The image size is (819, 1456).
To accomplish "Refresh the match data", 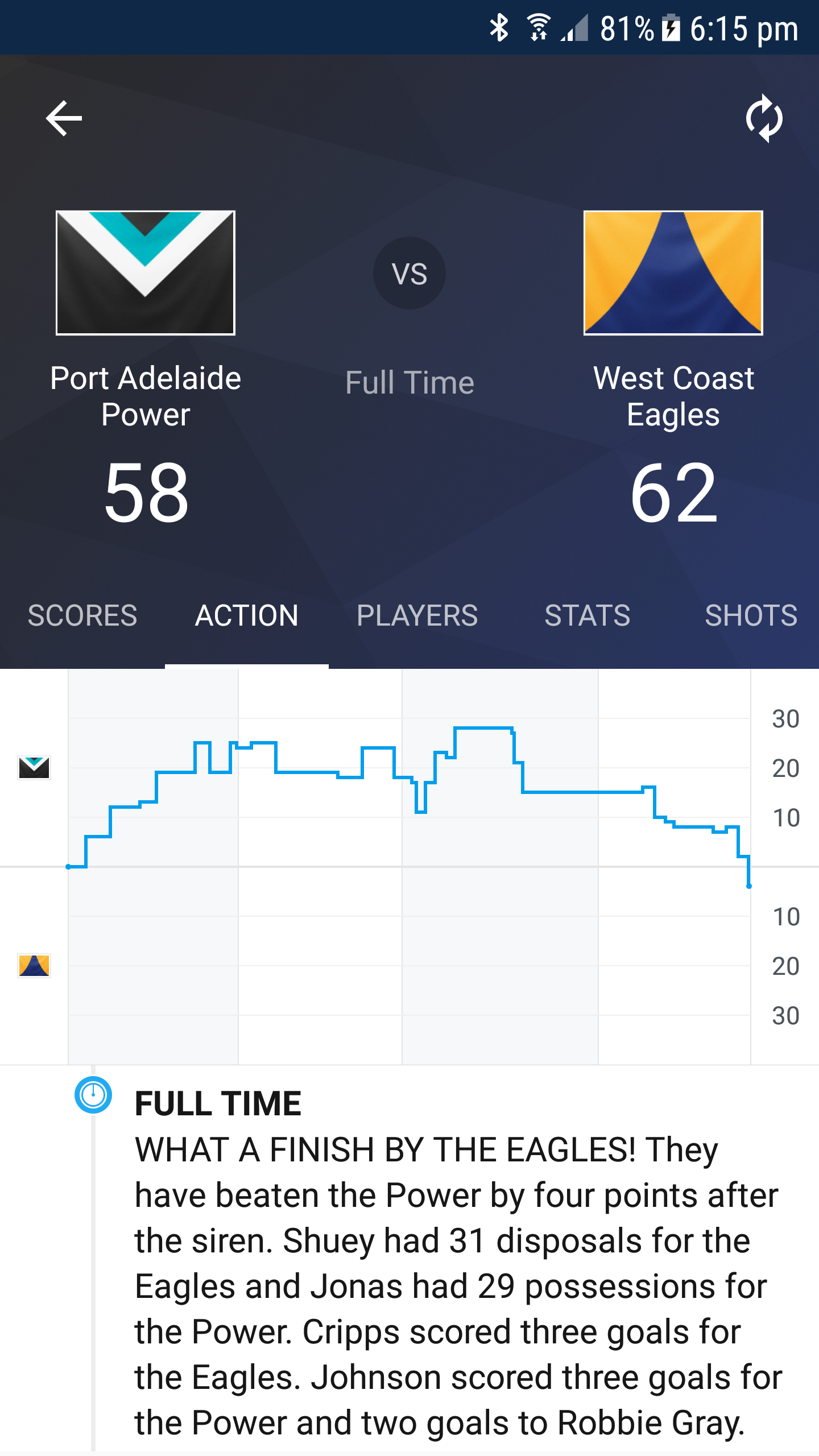I will pos(764,118).
